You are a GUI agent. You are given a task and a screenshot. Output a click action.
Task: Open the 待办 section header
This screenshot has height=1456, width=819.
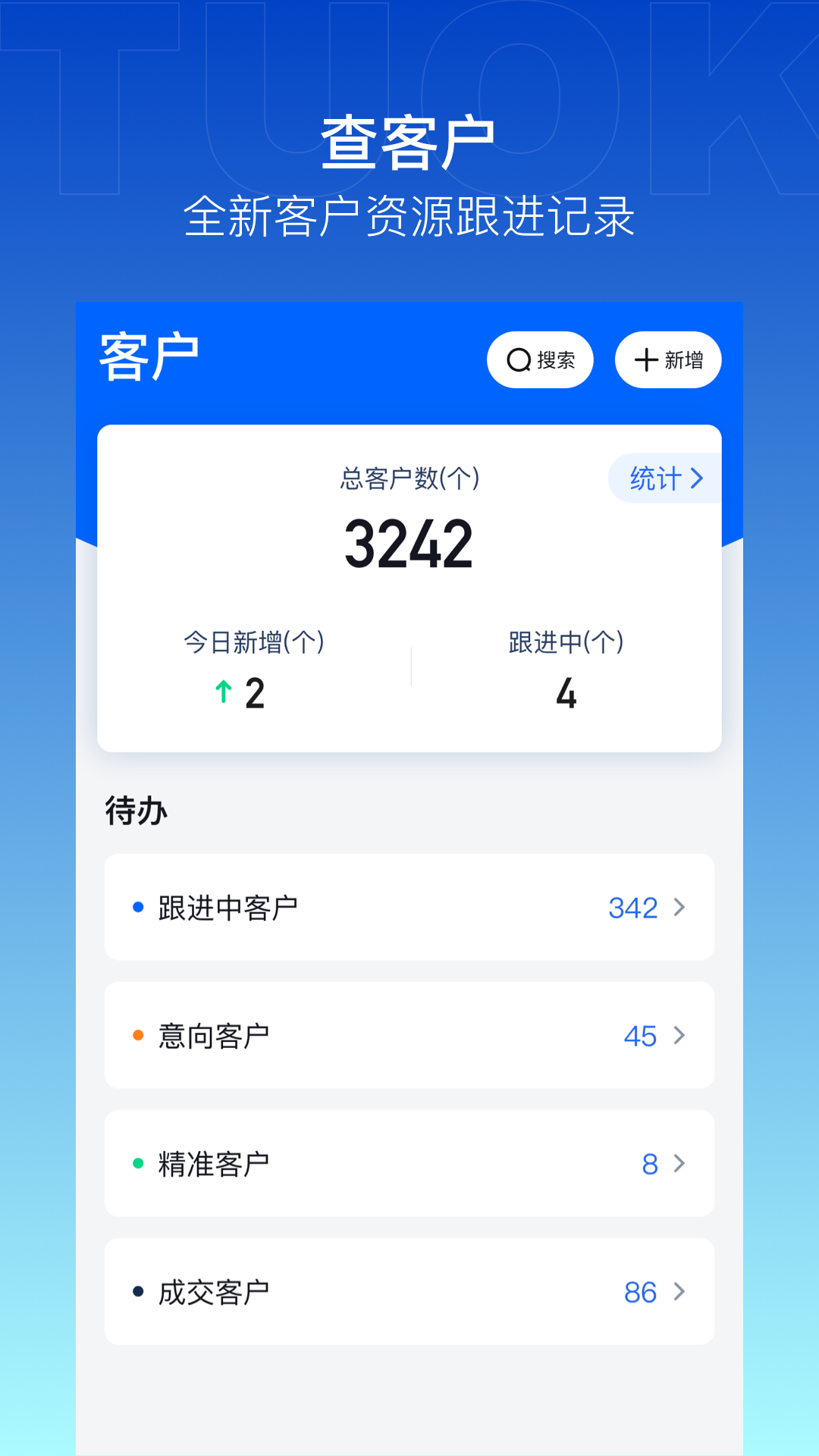tap(135, 810)
